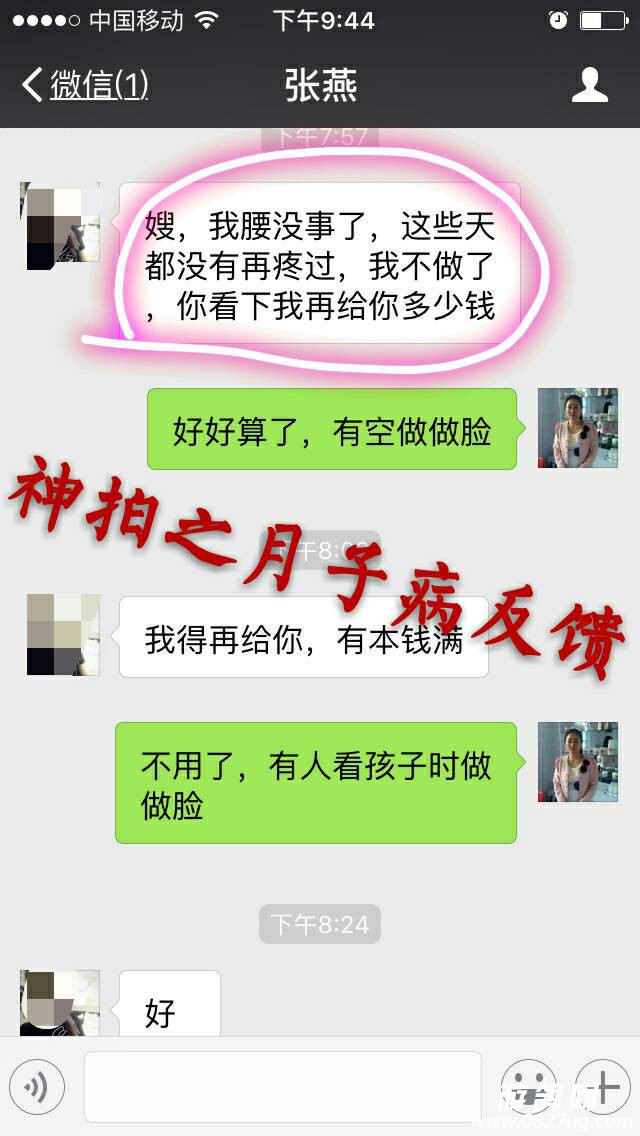The width and height of the screenshot is (640, 1136).
Task: Tap the avatar beside the "好" message
Action: [60, 1002]
